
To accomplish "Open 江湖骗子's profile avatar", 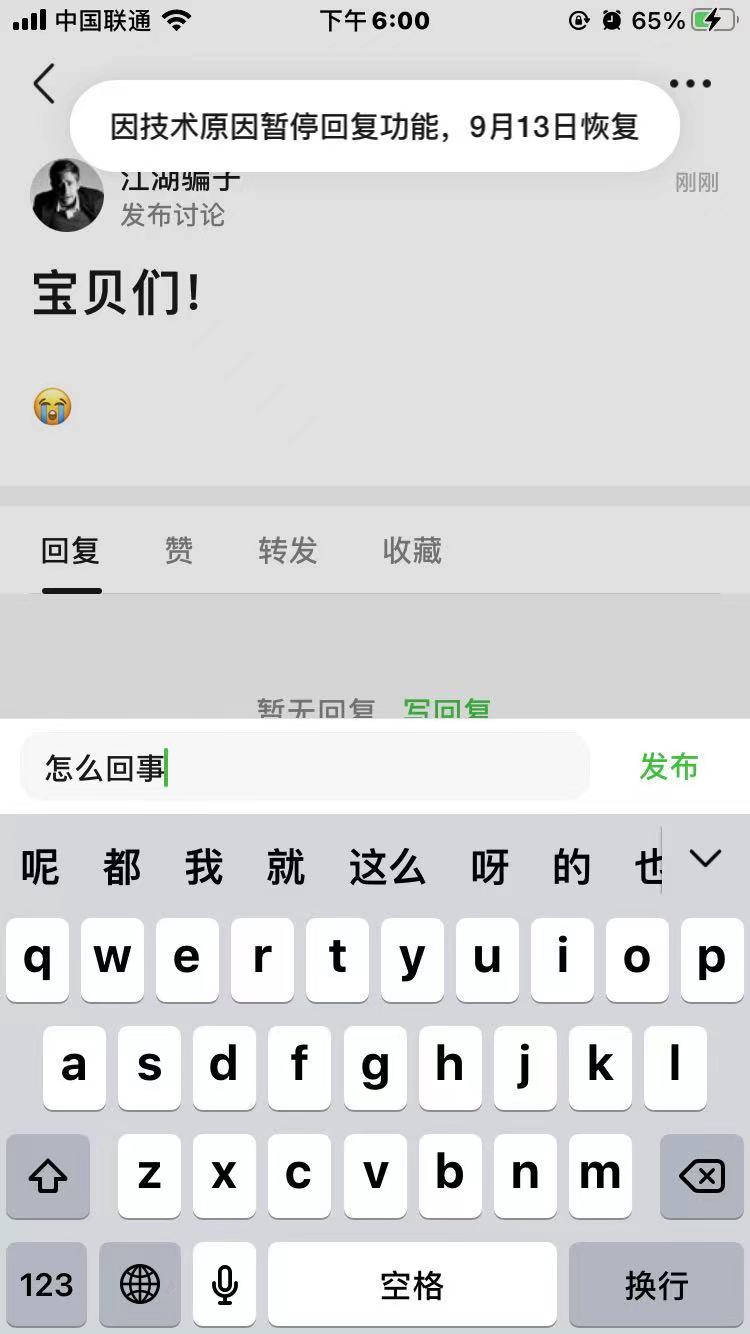I will pyautogui.click(x=67, y=196).
